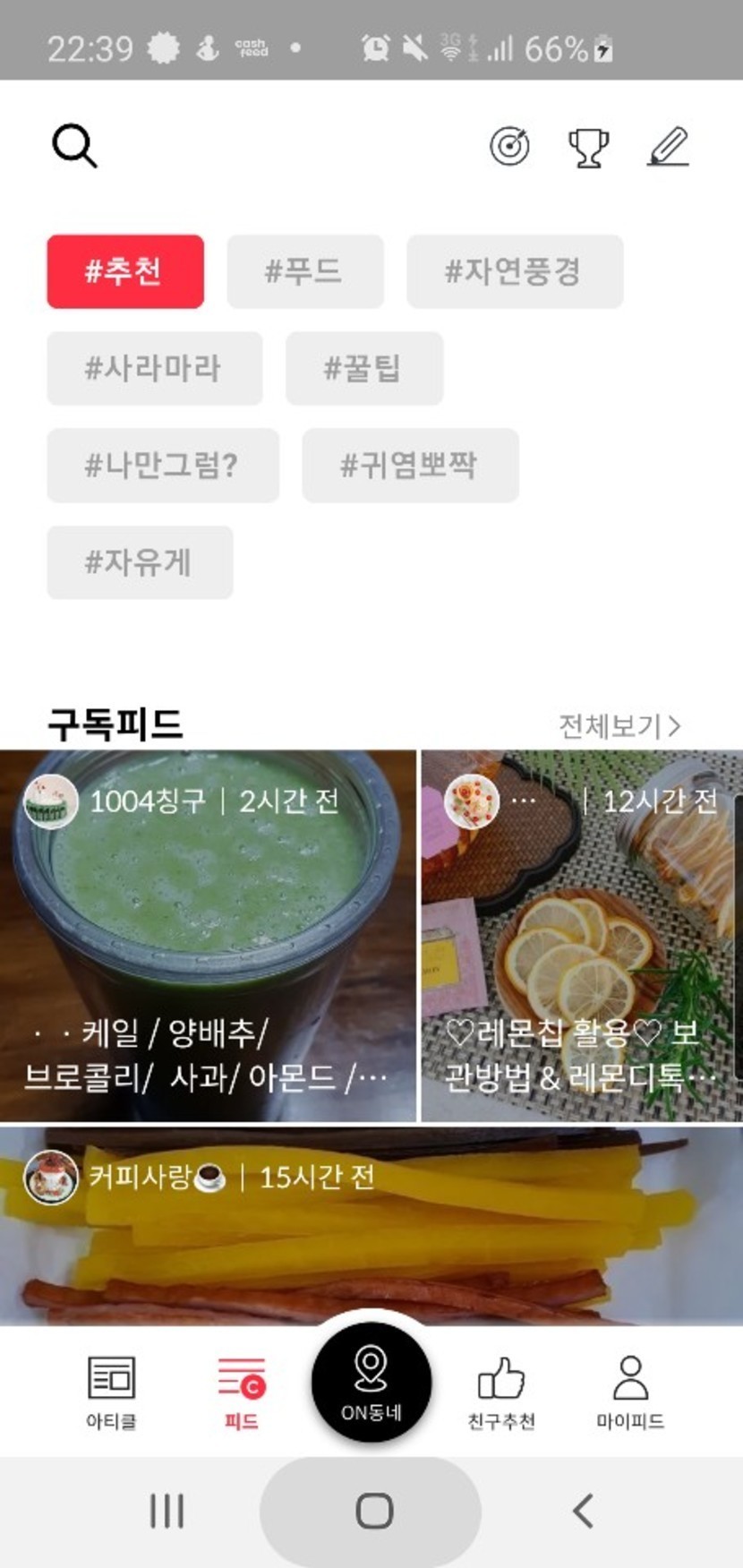Select the #나만그럼? hashtag chip
This screenshot has width=743, height=1568.
click(x=163, y=465)
